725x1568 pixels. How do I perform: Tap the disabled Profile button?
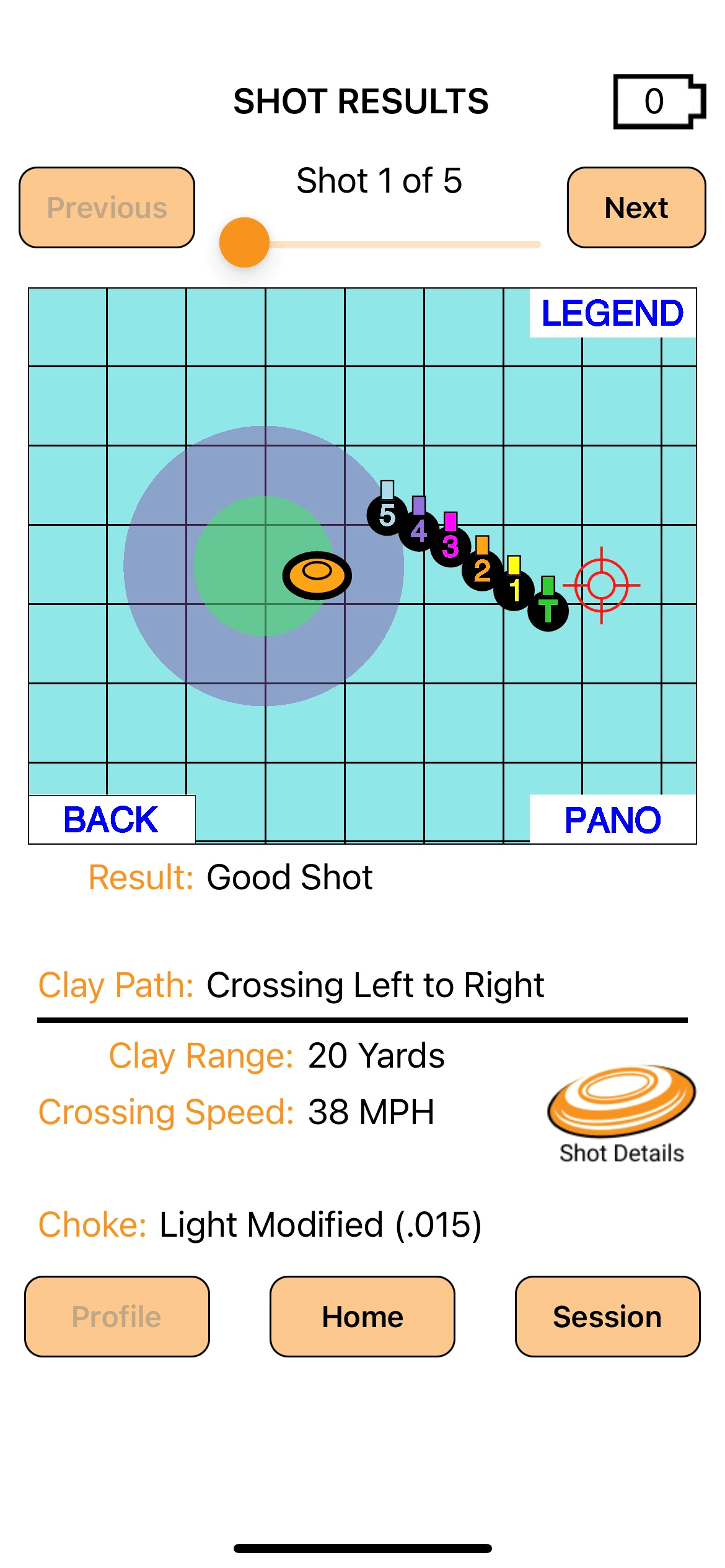(117, 1316)
